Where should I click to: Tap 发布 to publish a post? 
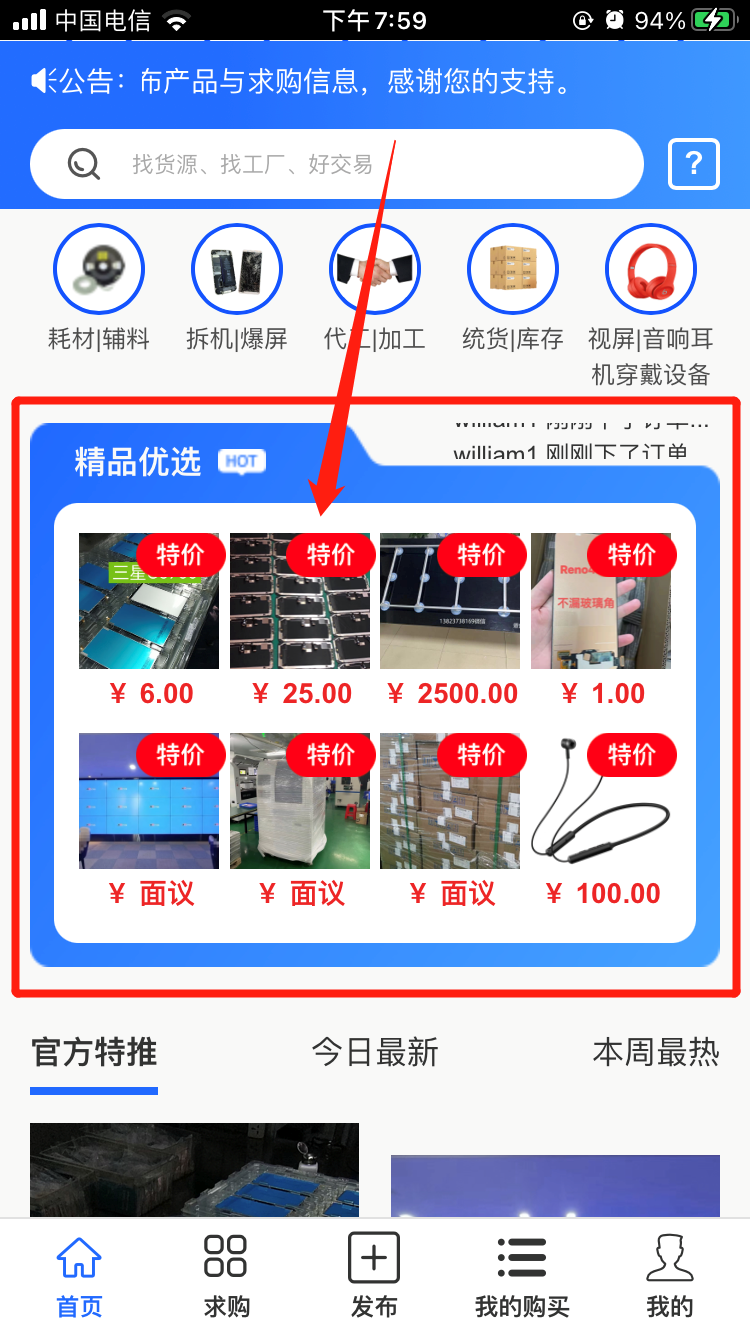coord(374,1275)
